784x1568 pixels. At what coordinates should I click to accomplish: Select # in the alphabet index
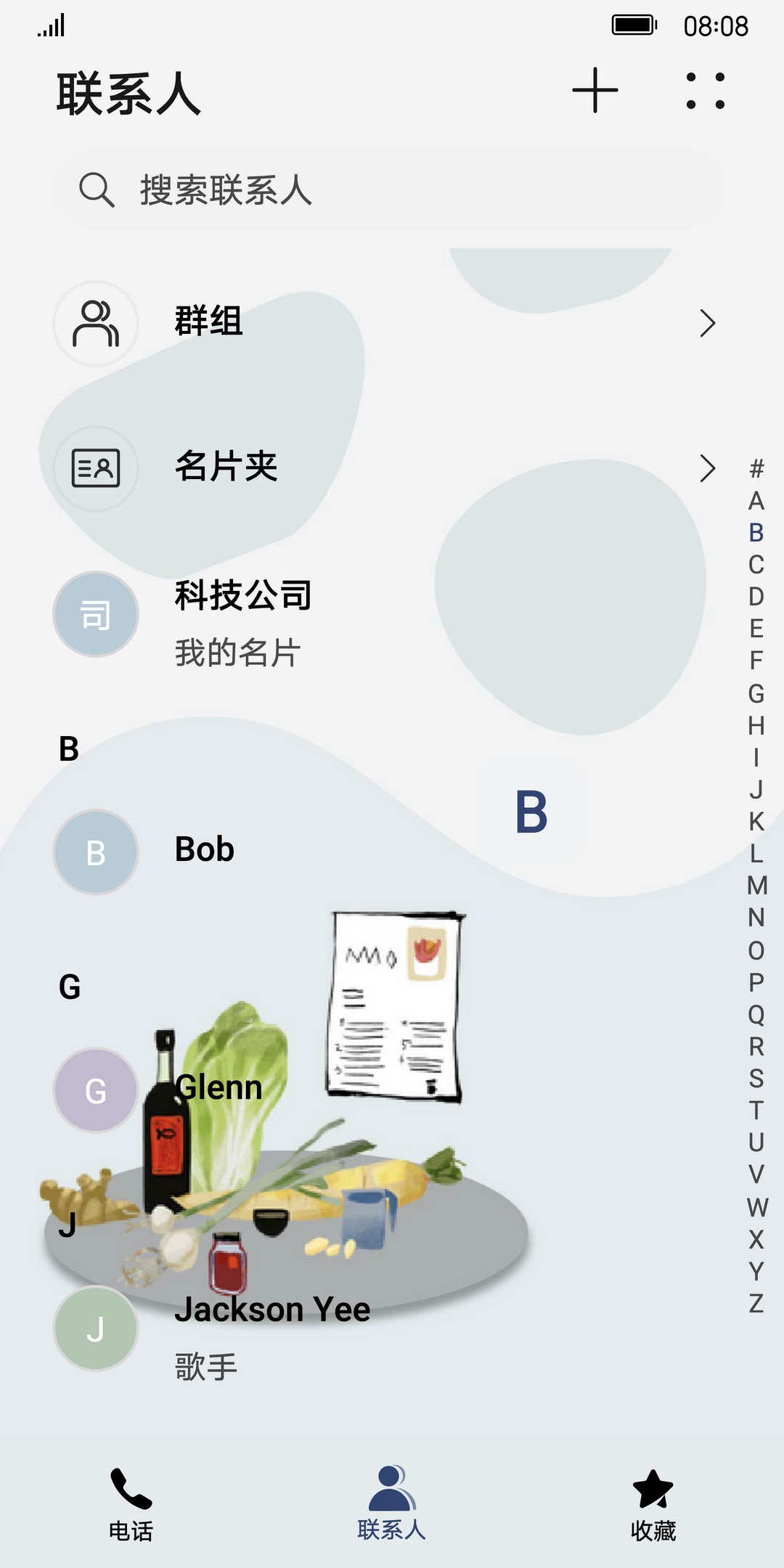coord(756,468)
